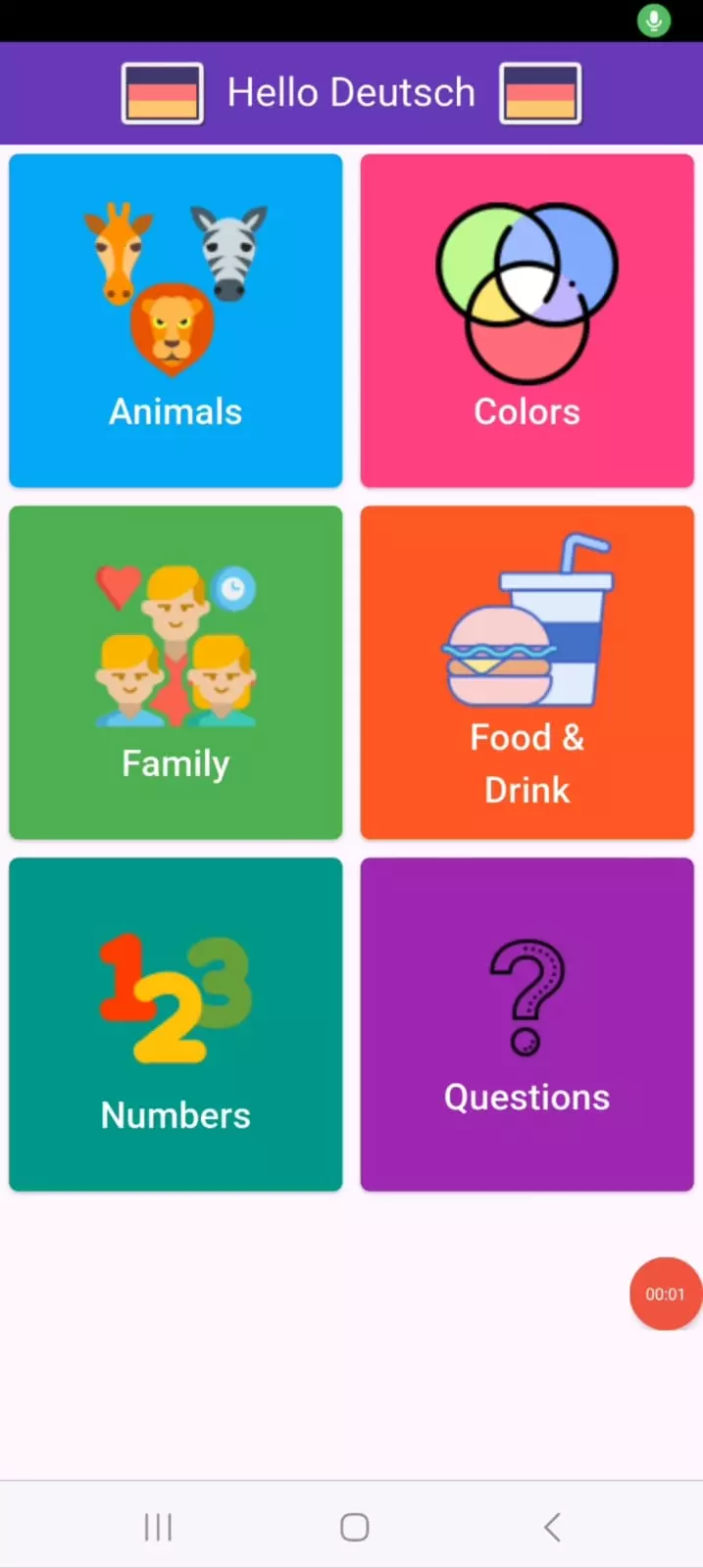Open the Questions category

(527, 1024)
